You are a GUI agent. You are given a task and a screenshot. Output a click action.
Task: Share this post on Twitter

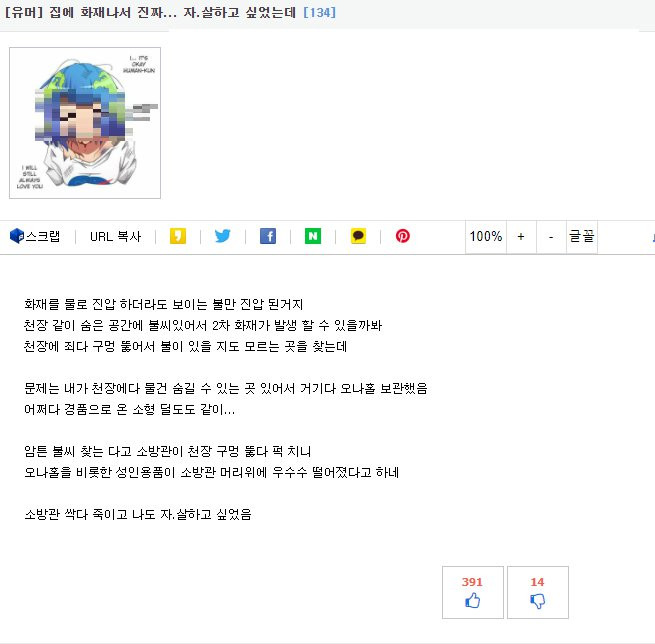(x=222, y=236)
